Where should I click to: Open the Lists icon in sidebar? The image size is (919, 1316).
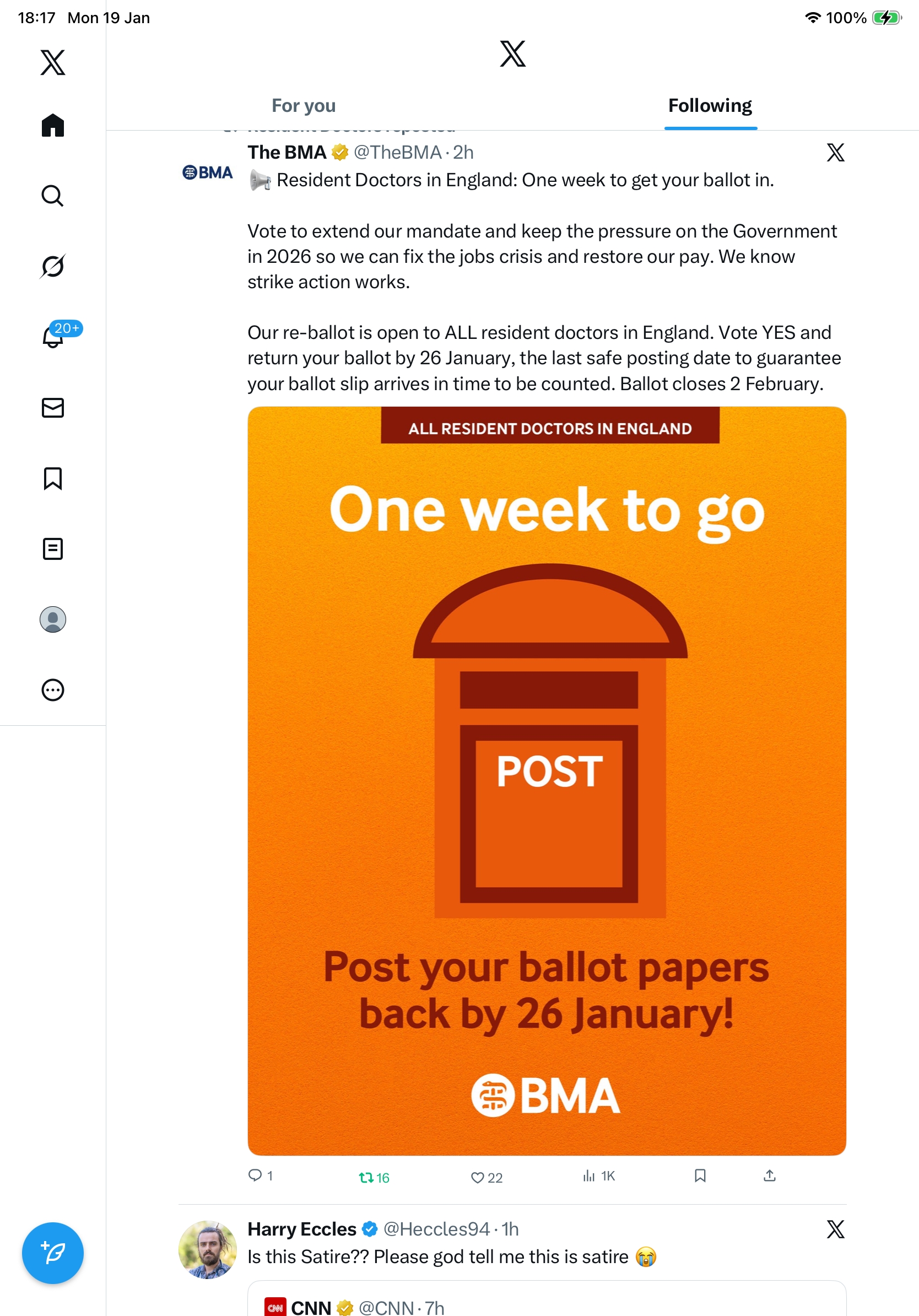(53, 548)
